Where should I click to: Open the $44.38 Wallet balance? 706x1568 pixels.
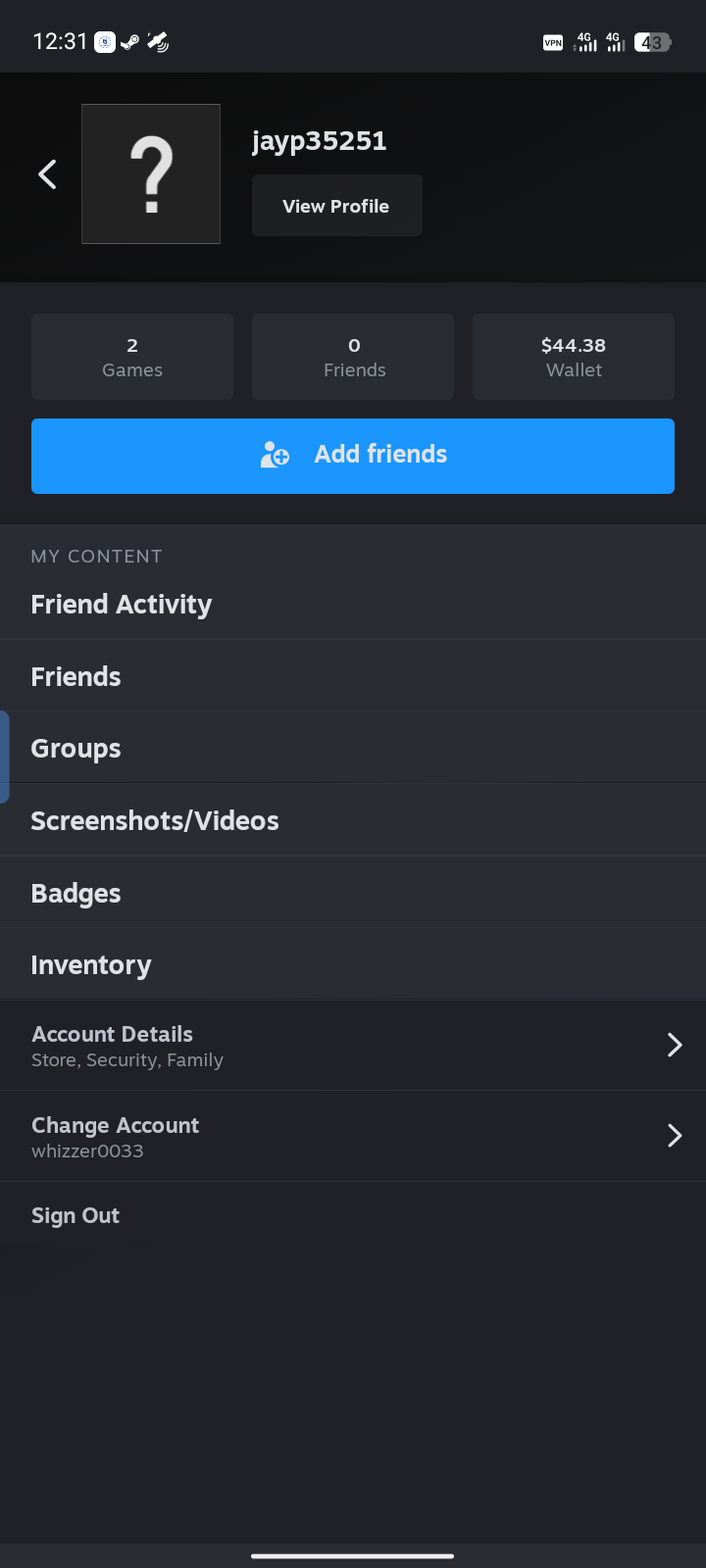click(x=573, y=357)
